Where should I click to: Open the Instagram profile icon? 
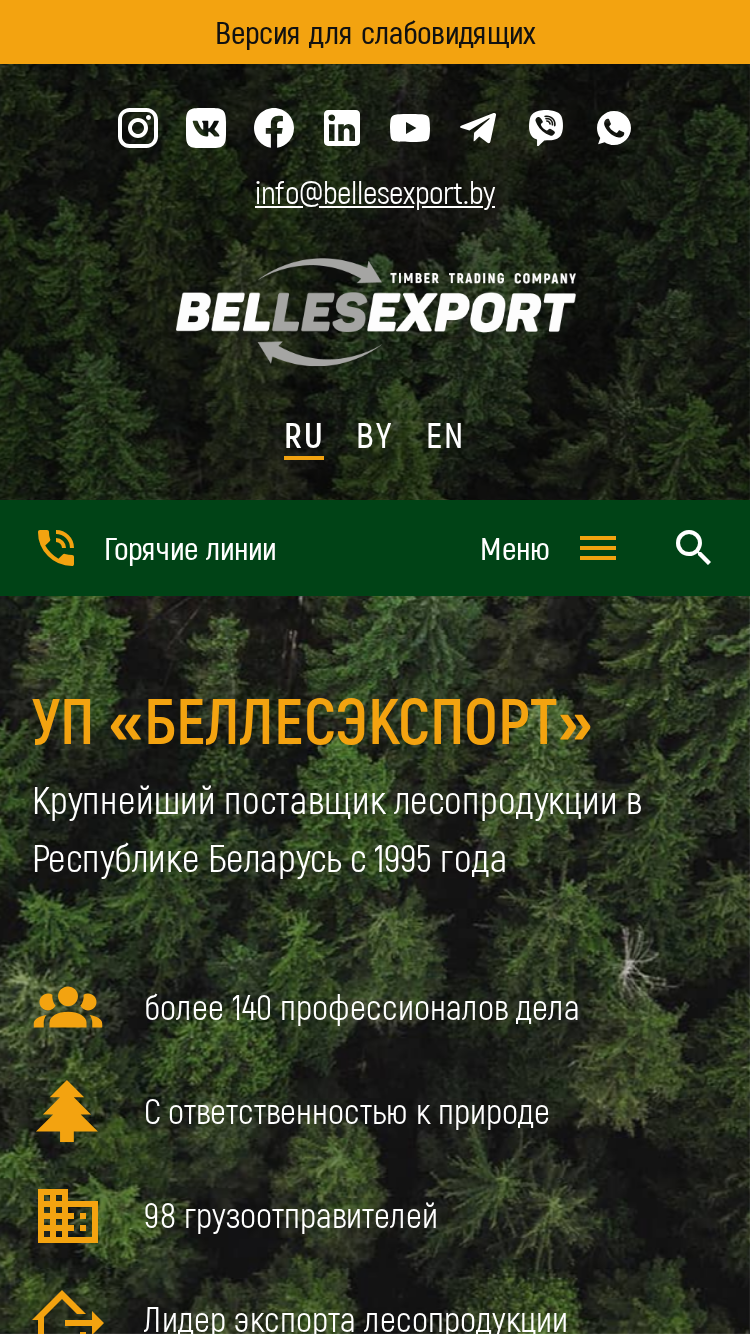[138, 128]
